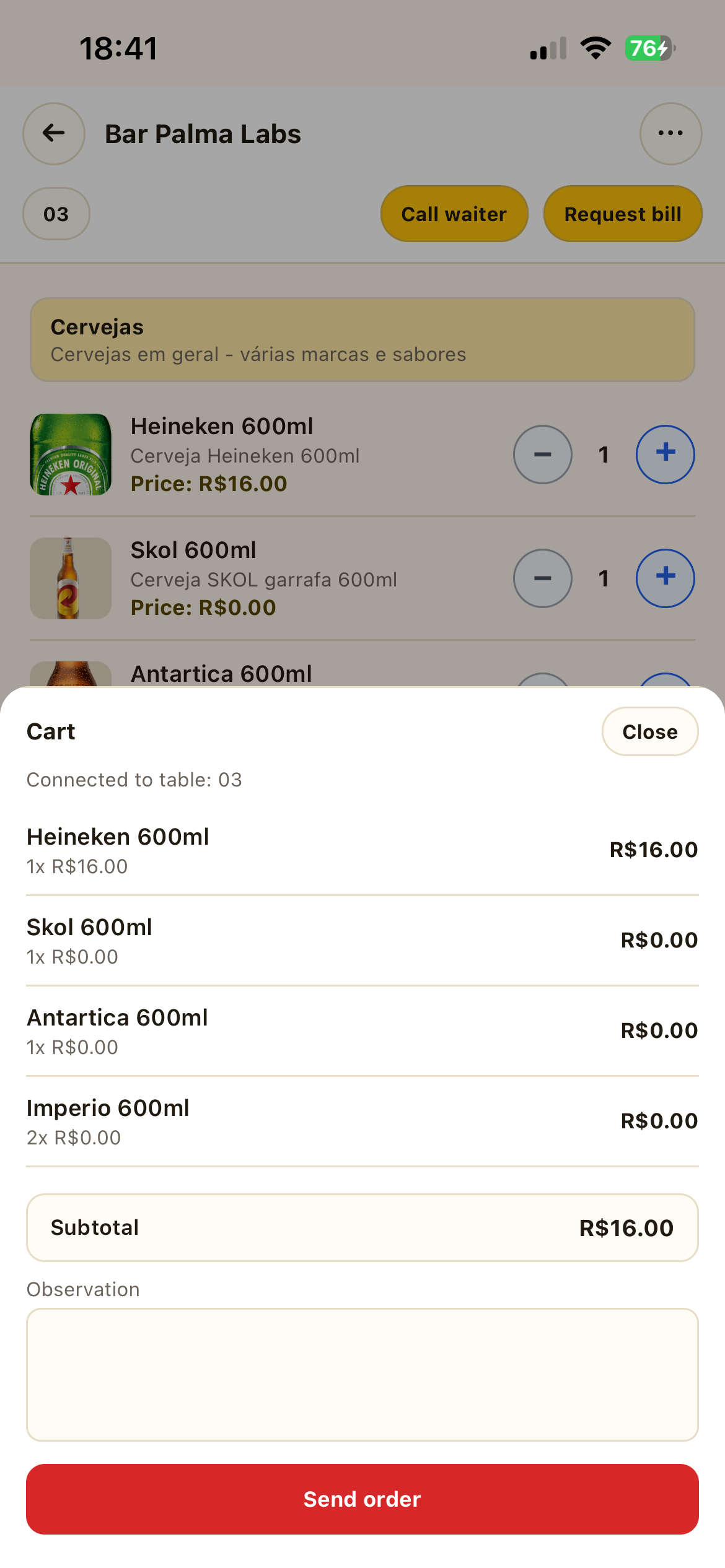725x1568 pixels.
Task: Click the Heineken 600ml bottle thumbnail
Action: pyautogui.click(x=70, y=454)
